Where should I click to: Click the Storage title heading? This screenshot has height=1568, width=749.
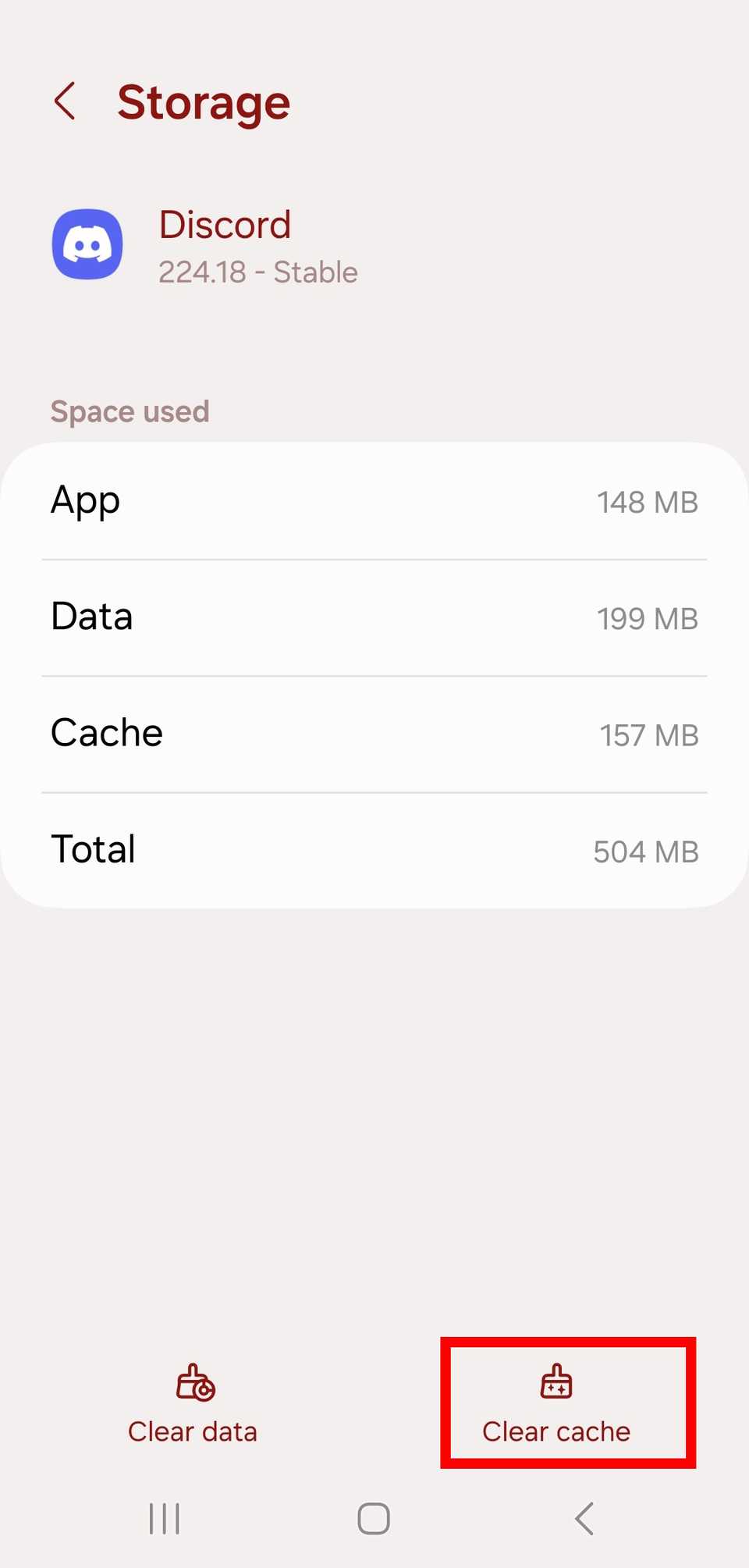(204, 101)
